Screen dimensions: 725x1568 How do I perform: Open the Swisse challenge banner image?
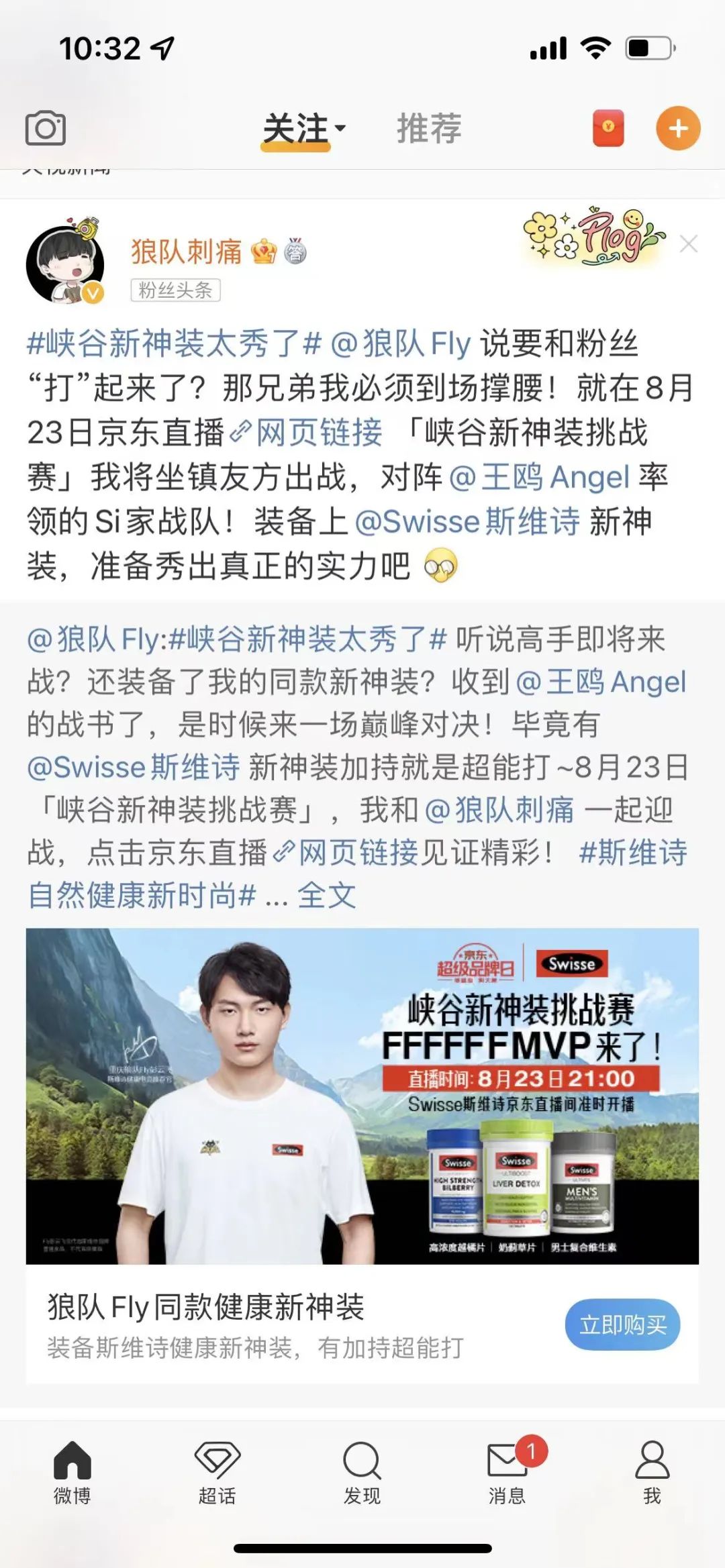362,1096
